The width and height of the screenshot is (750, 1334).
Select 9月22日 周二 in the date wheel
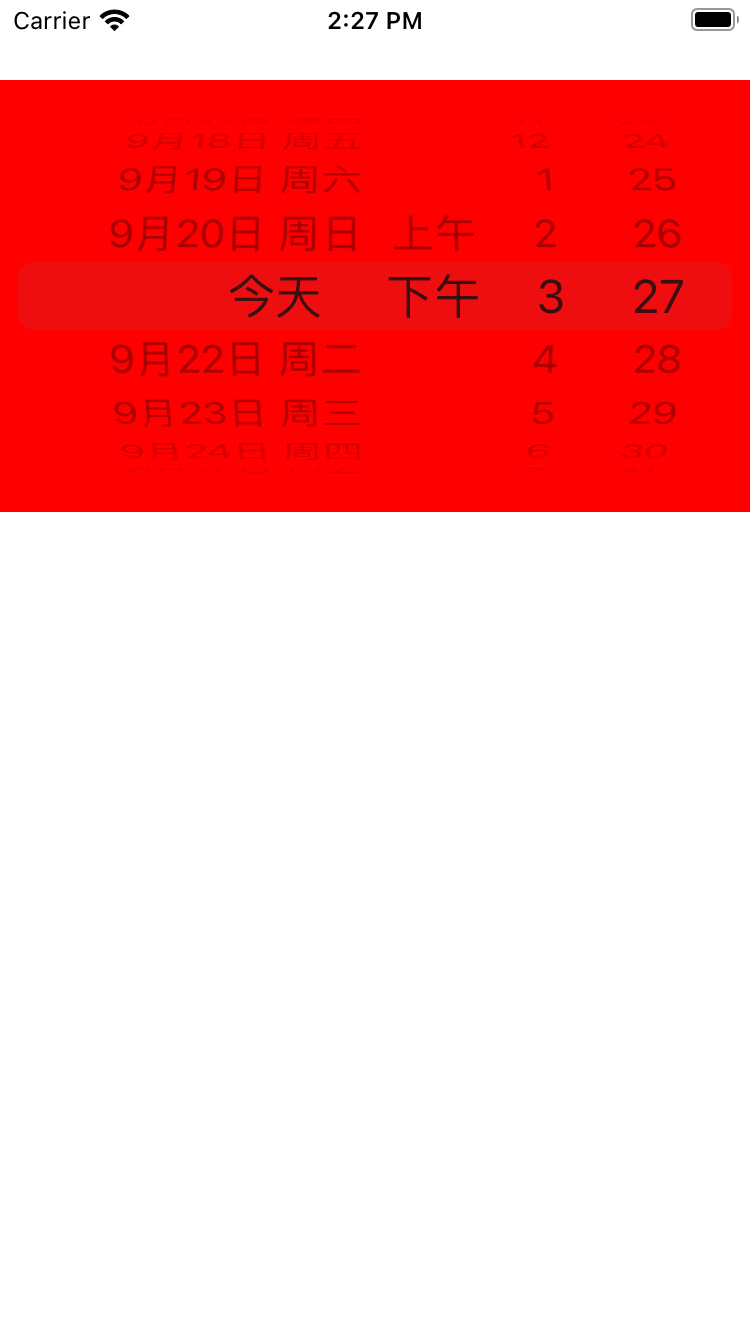236,359
